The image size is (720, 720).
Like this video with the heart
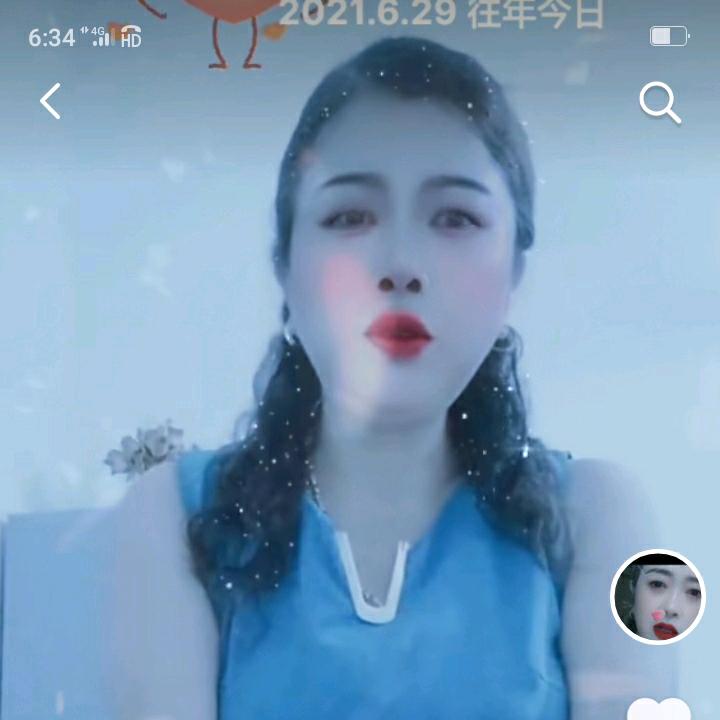[x=659, y=709]
